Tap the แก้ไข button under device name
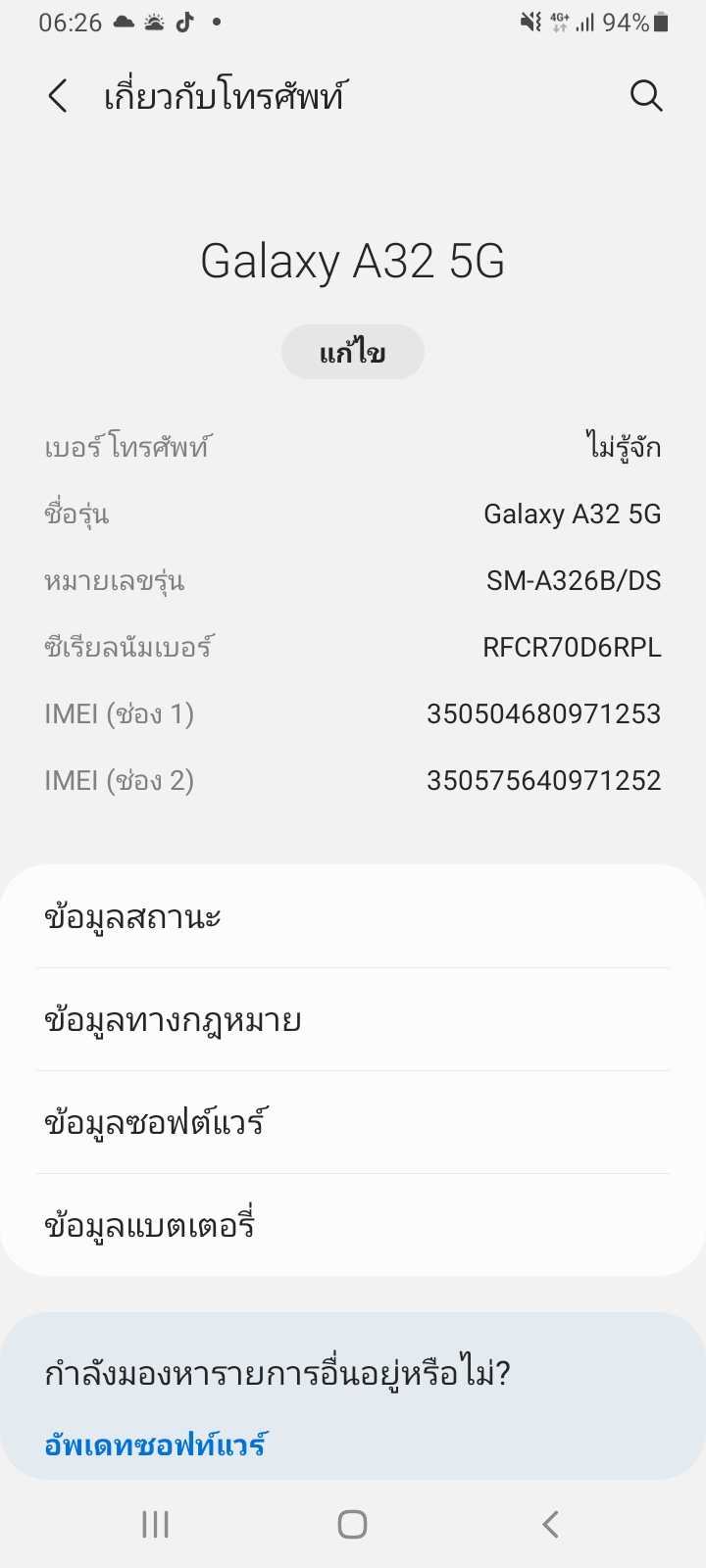This screenshot has height=1568, width=706. click(x=353, y=352)
